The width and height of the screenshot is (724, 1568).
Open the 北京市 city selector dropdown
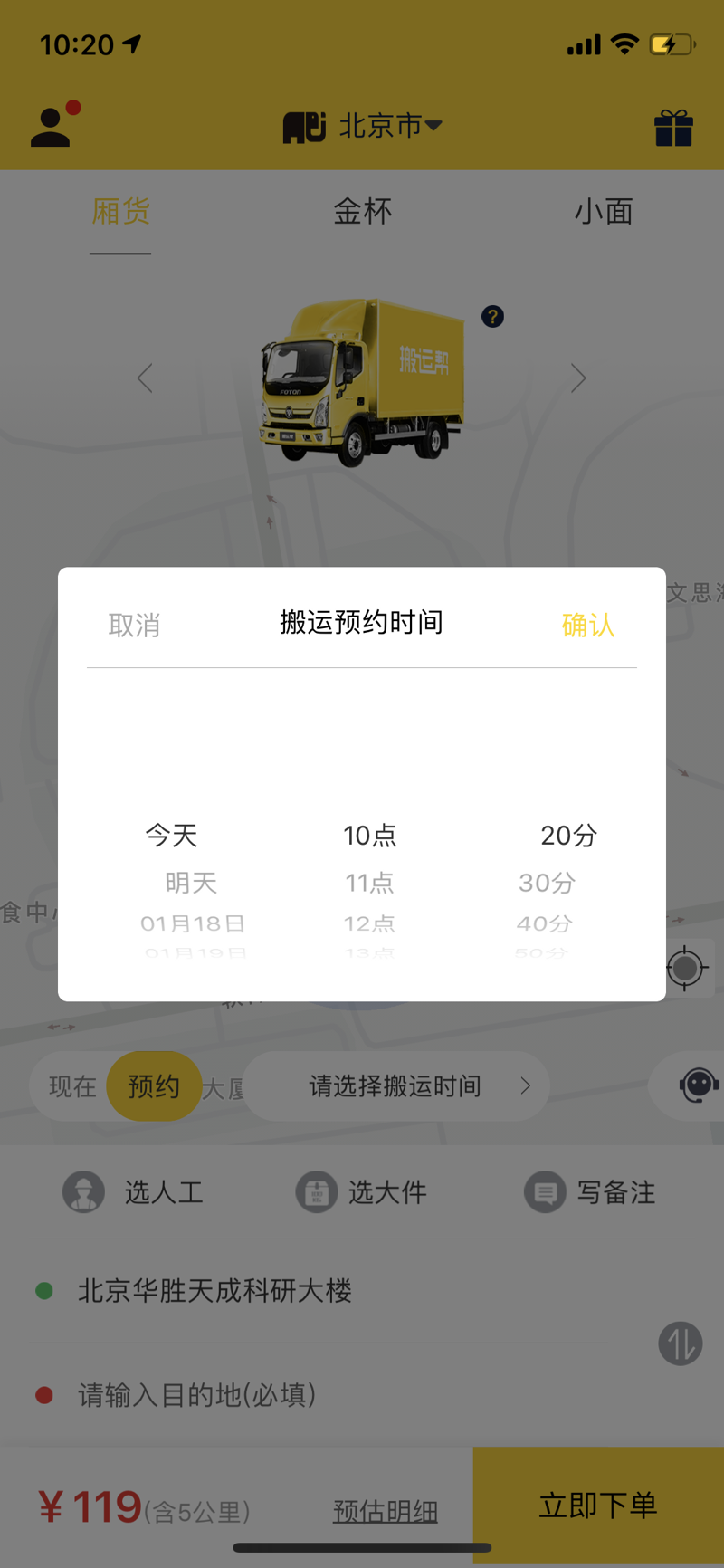386,127
